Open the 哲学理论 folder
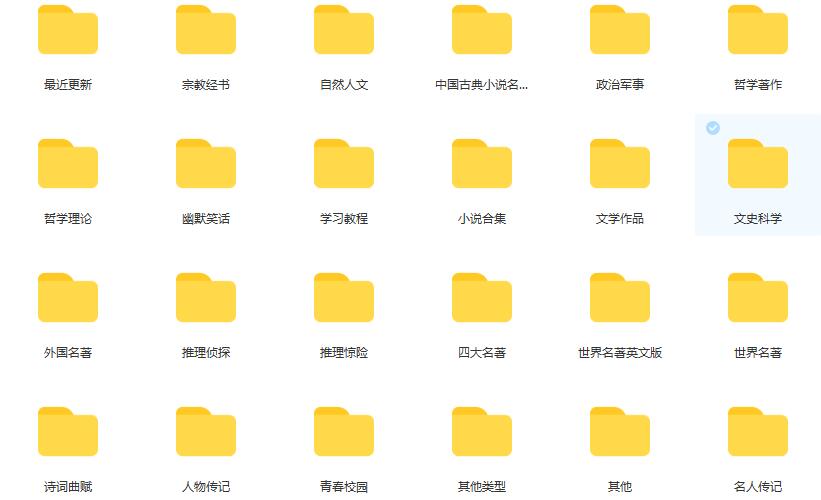 [68, 164]
